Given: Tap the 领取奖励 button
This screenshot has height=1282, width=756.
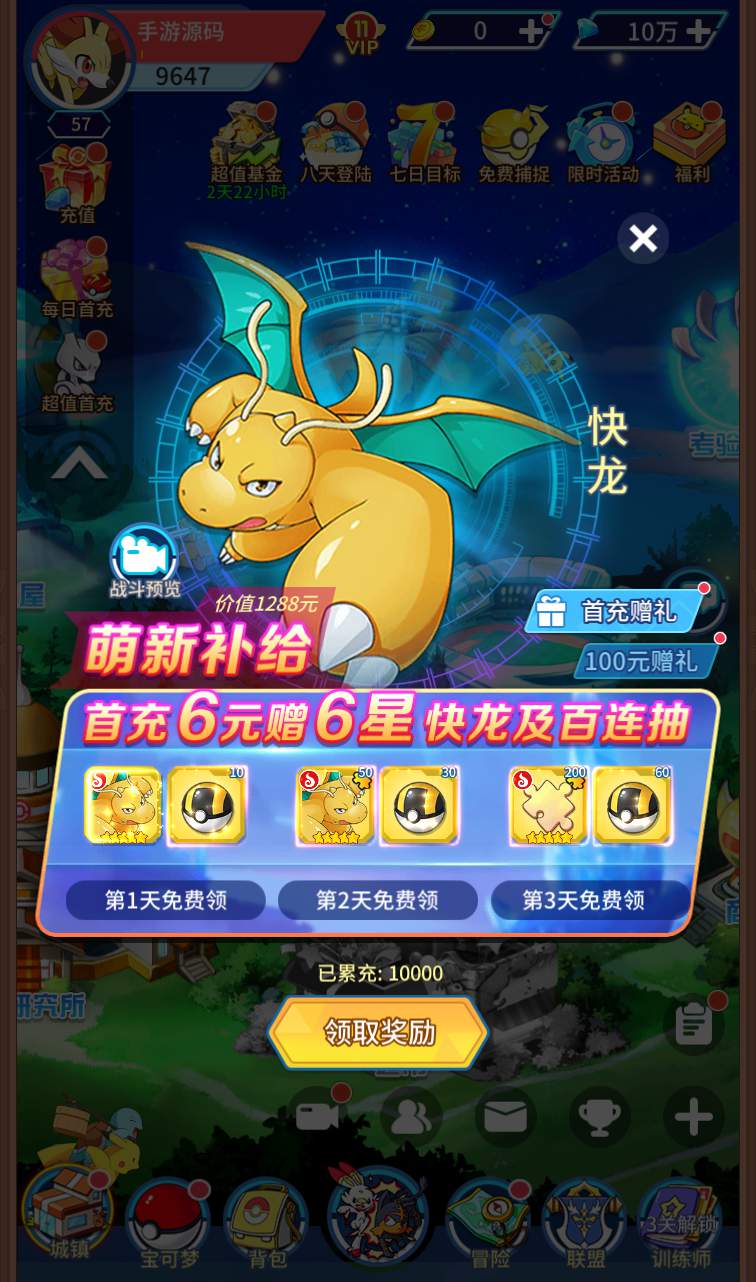Looking at the screenshot, I should tap(379, 1032).
